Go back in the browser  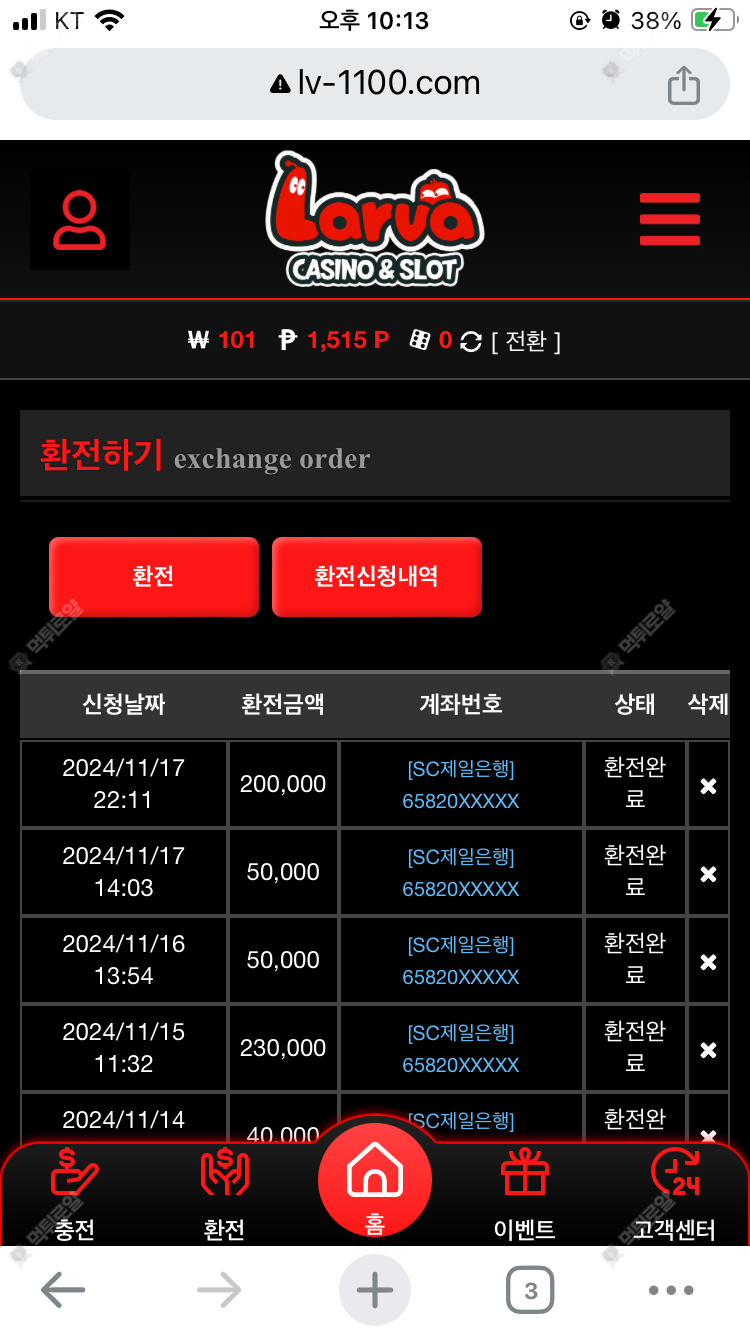click(x=62, y=1291)
